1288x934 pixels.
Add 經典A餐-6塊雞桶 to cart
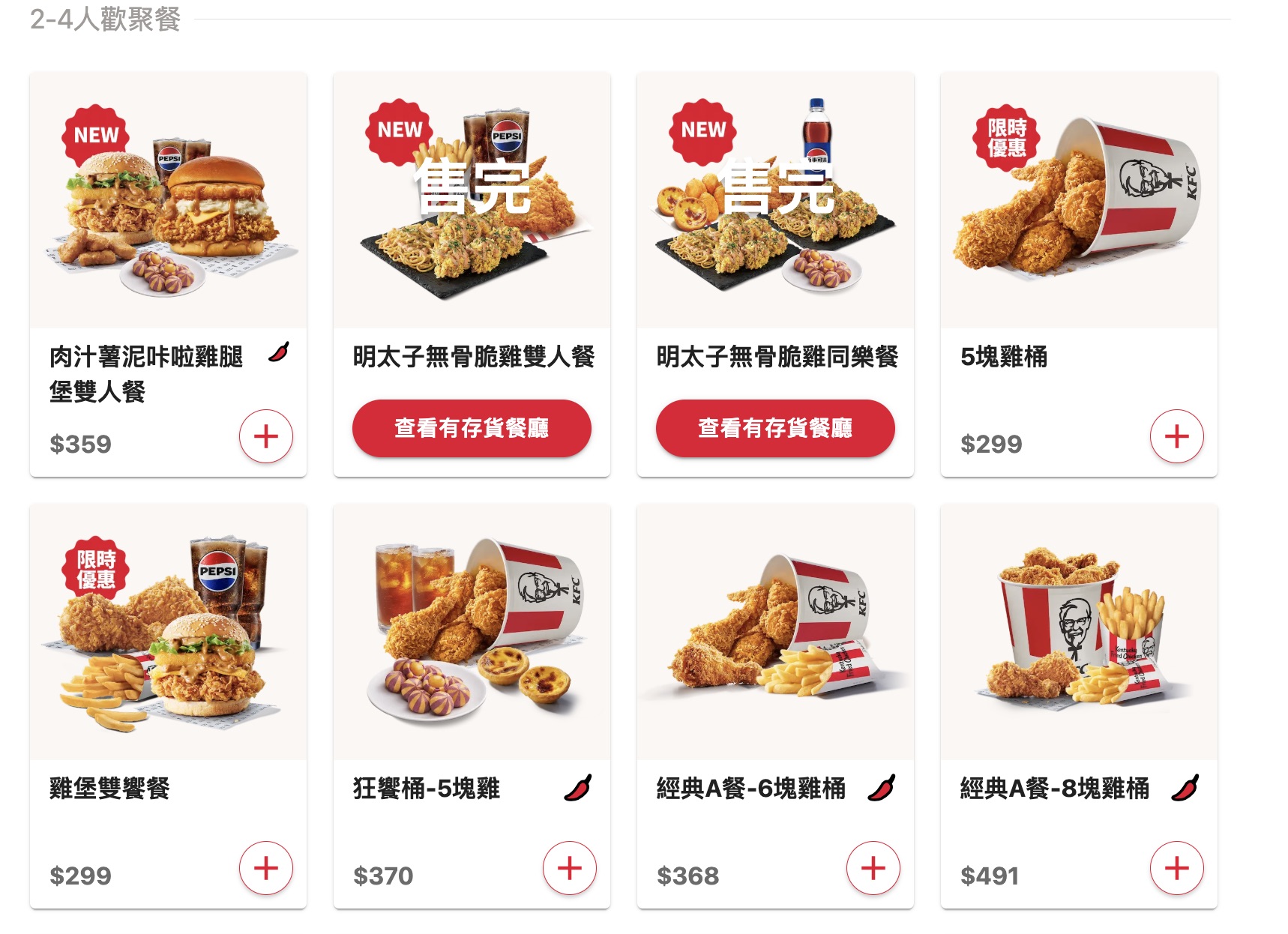[873, 868]
